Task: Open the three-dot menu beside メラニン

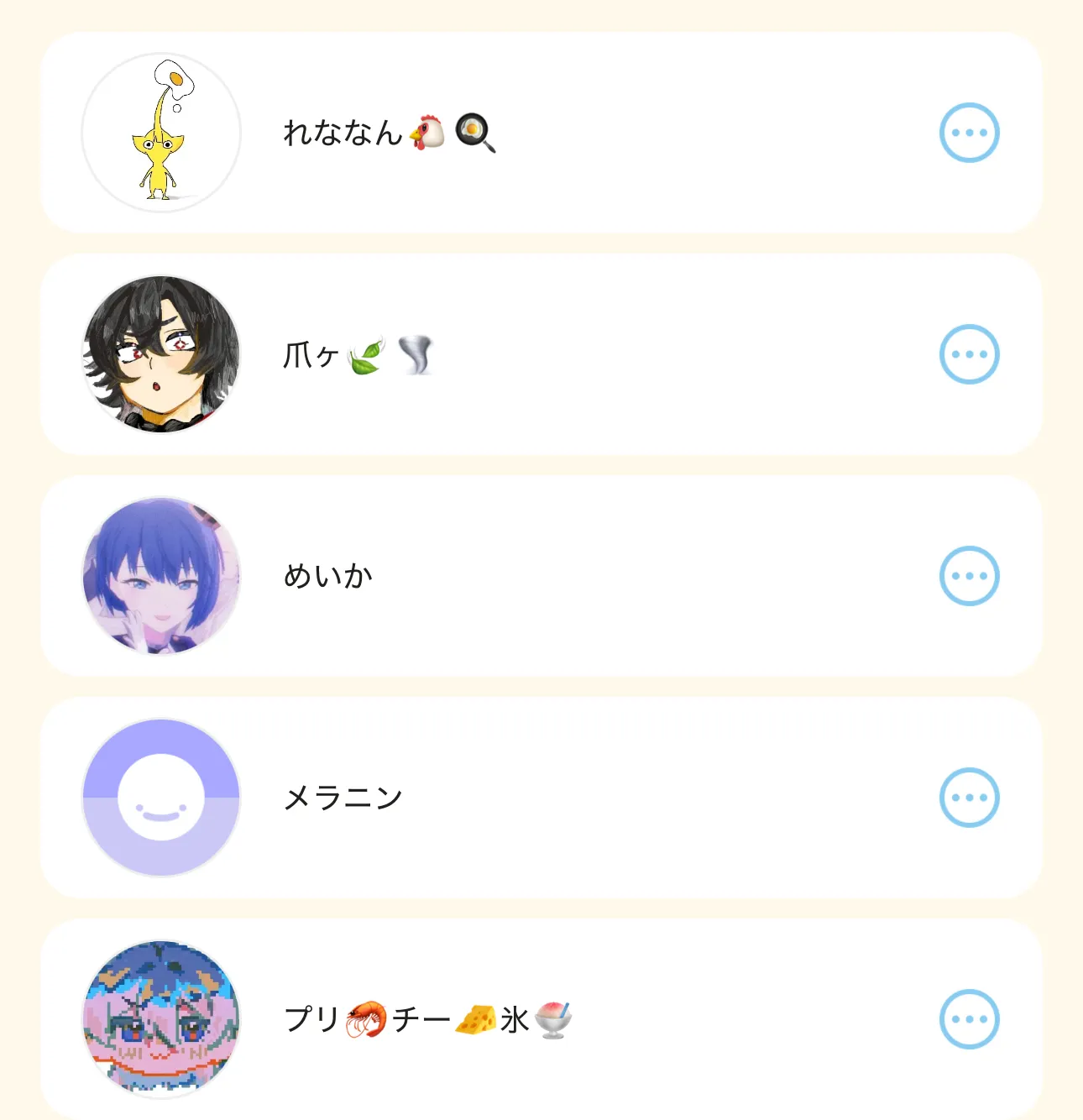Action: 969,798
